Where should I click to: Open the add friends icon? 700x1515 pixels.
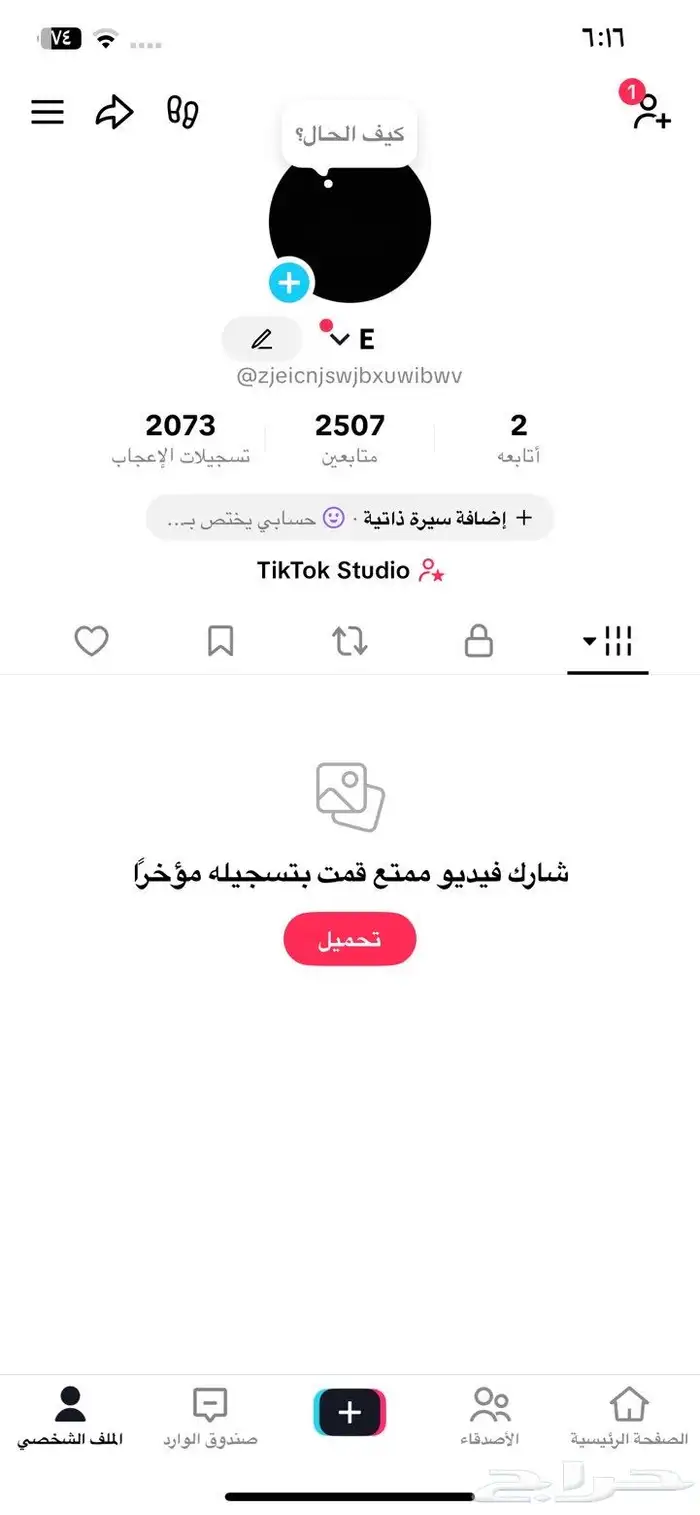coord(651,111)
